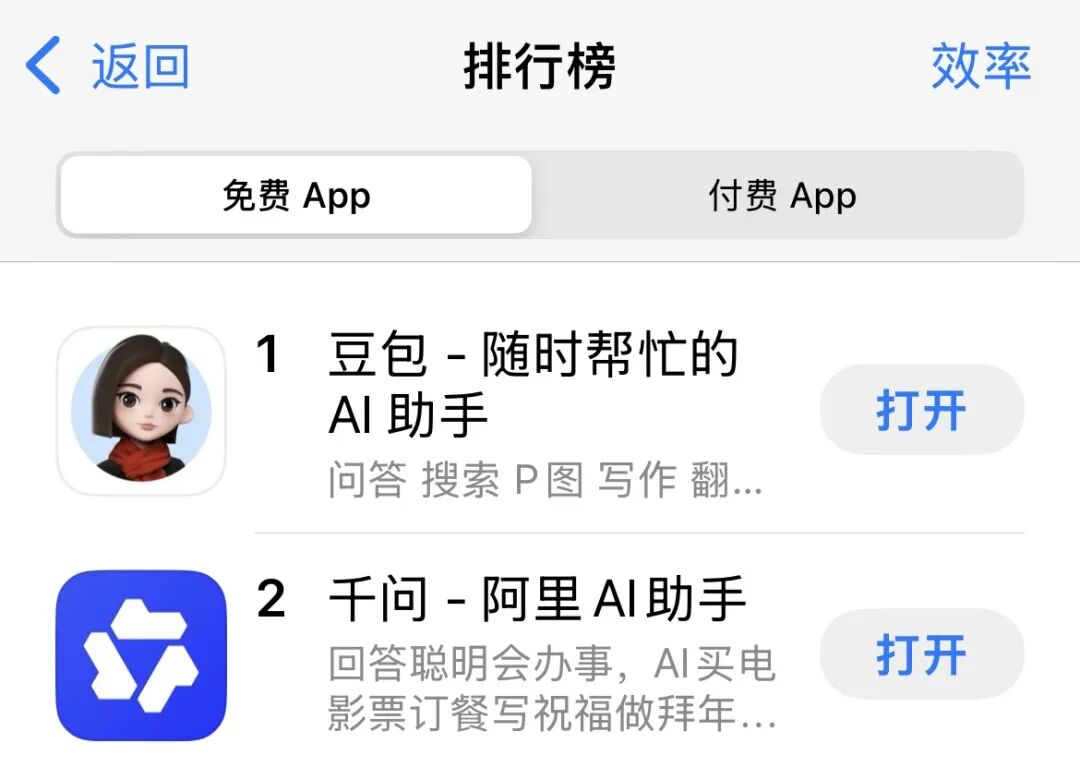Open the 豆包 app details row

[x=533, y=385]
